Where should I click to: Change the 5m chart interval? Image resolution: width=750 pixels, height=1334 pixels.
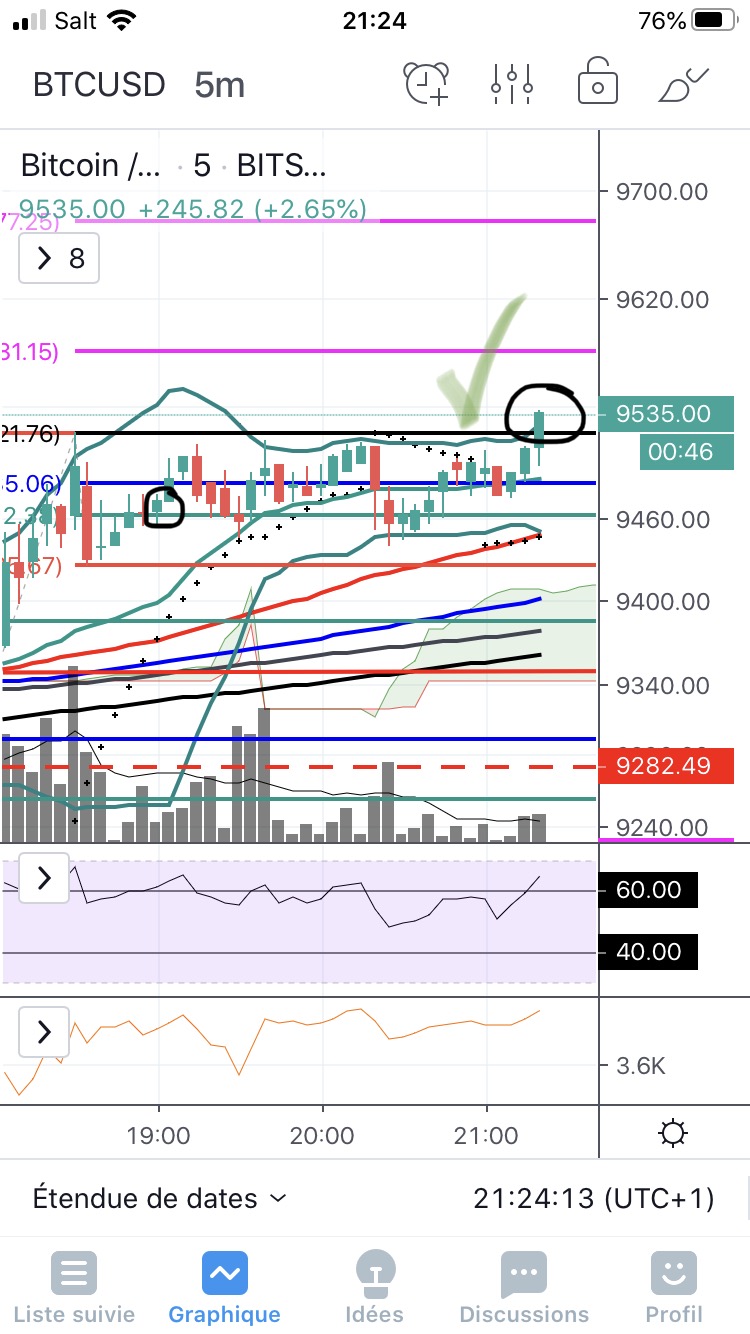coord(219,85)
